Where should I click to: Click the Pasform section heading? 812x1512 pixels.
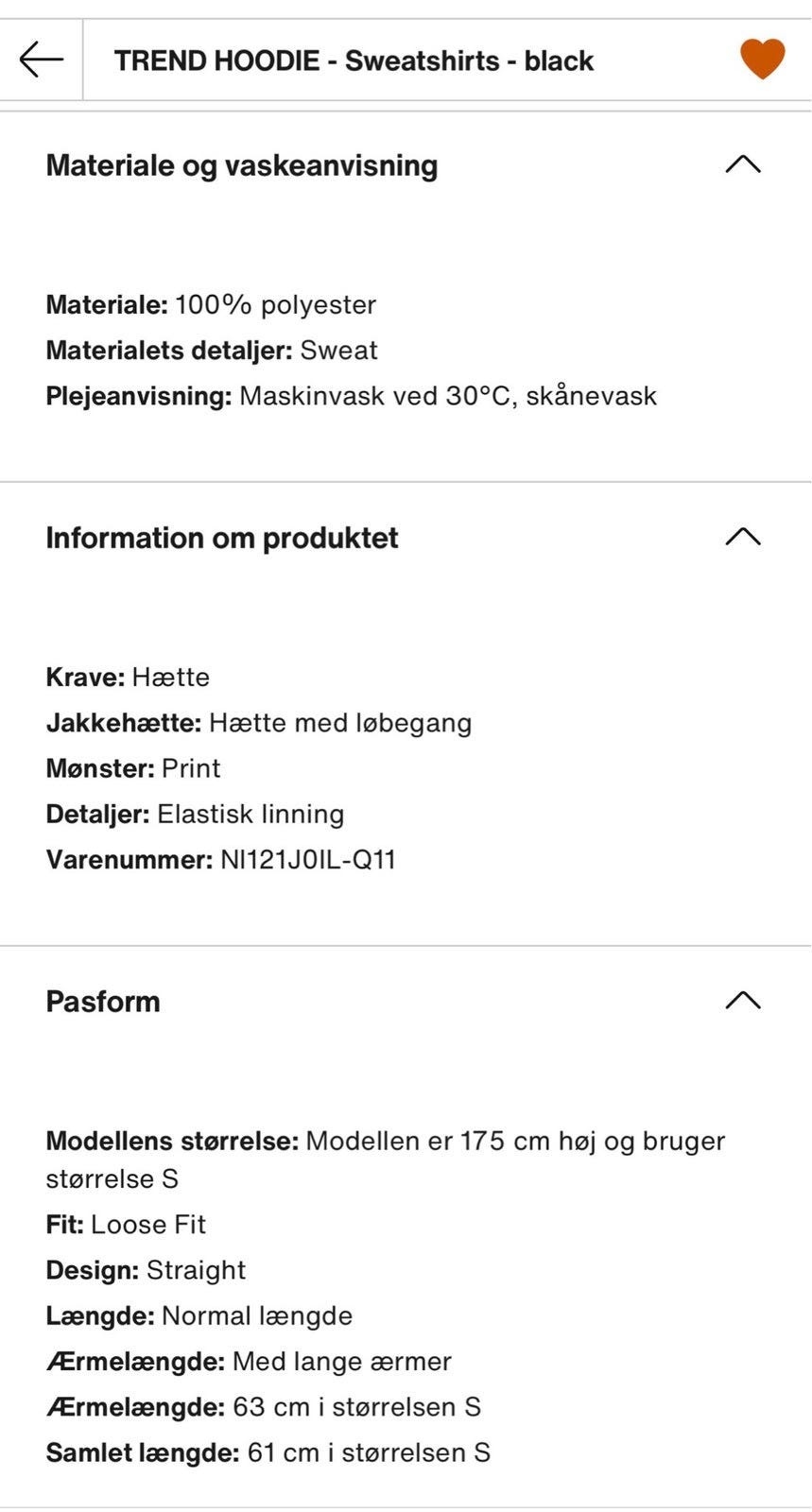pyautogui.click(x=103, y=1001)
